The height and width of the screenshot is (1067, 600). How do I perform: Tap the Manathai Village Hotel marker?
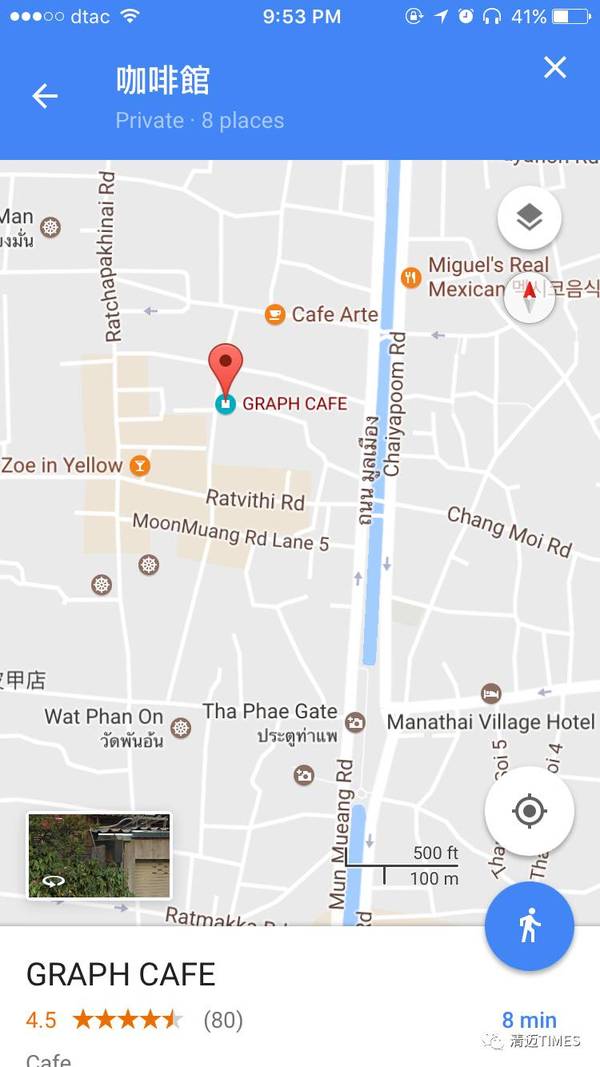(x=491, y=694)
